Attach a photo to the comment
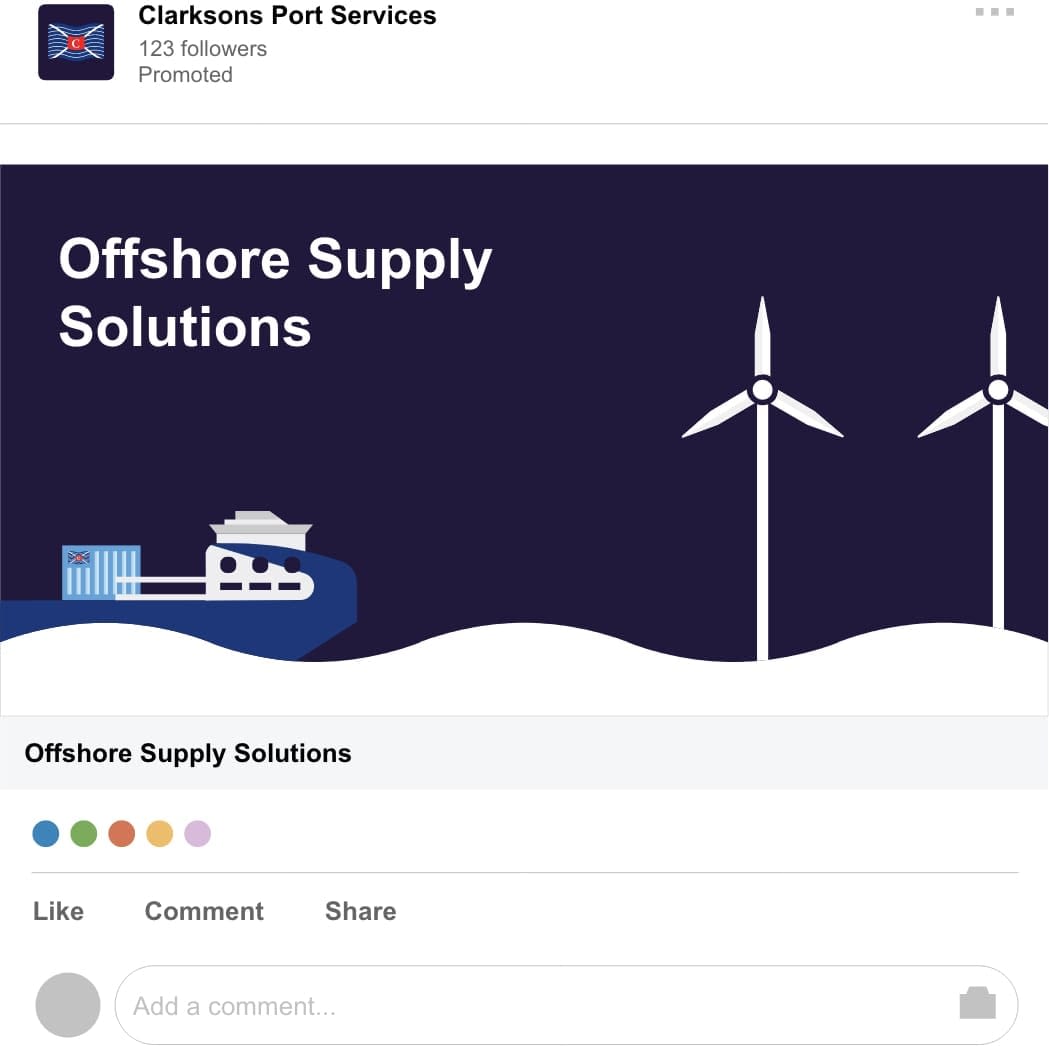Image resolution: width=1049 pixels, height=1046 pixels. click(977, 1004)
